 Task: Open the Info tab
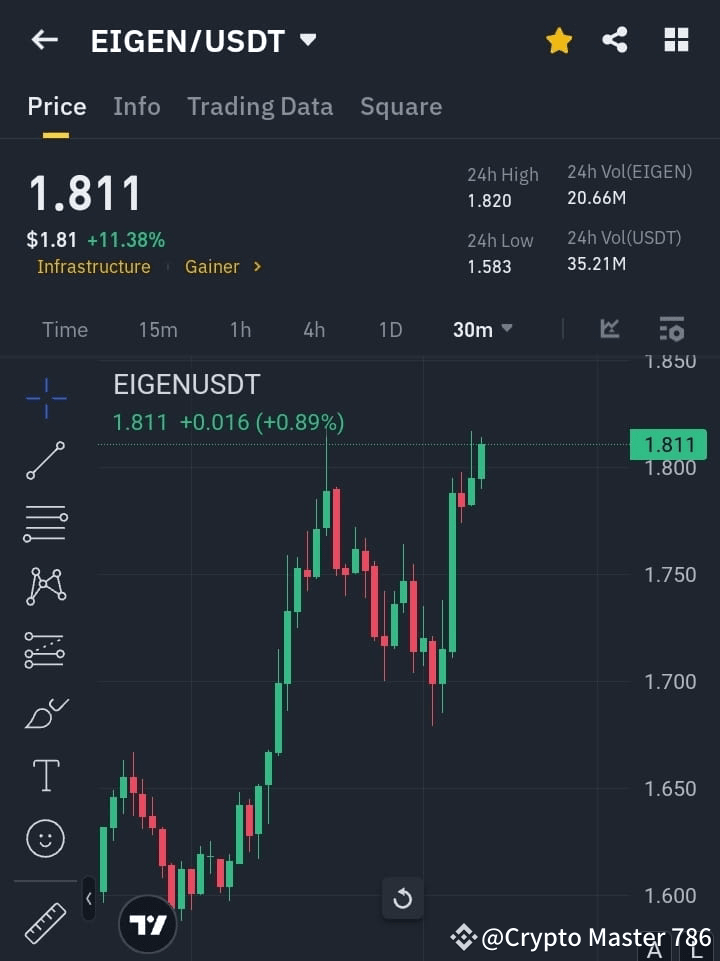tap(137, 106)
